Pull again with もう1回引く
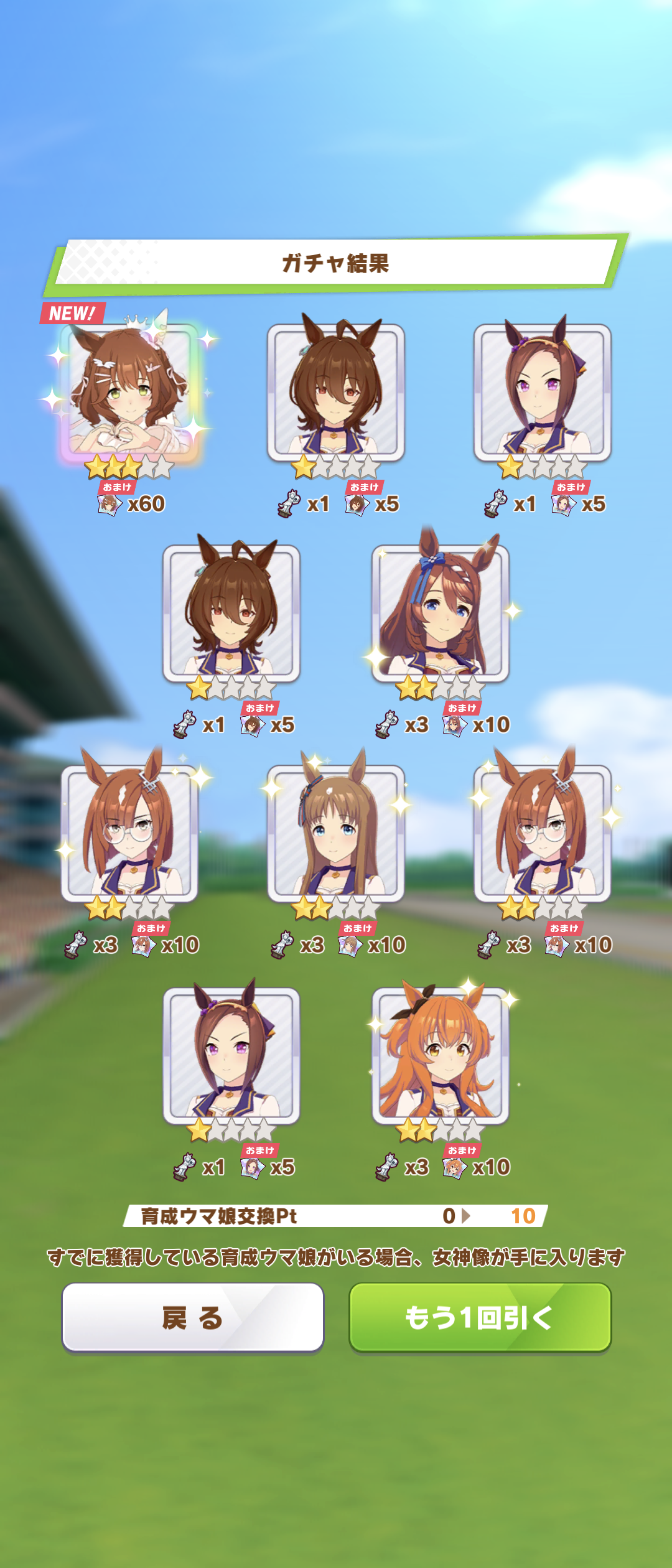This screenshot has width=672, height=1568. (480, 1317)
